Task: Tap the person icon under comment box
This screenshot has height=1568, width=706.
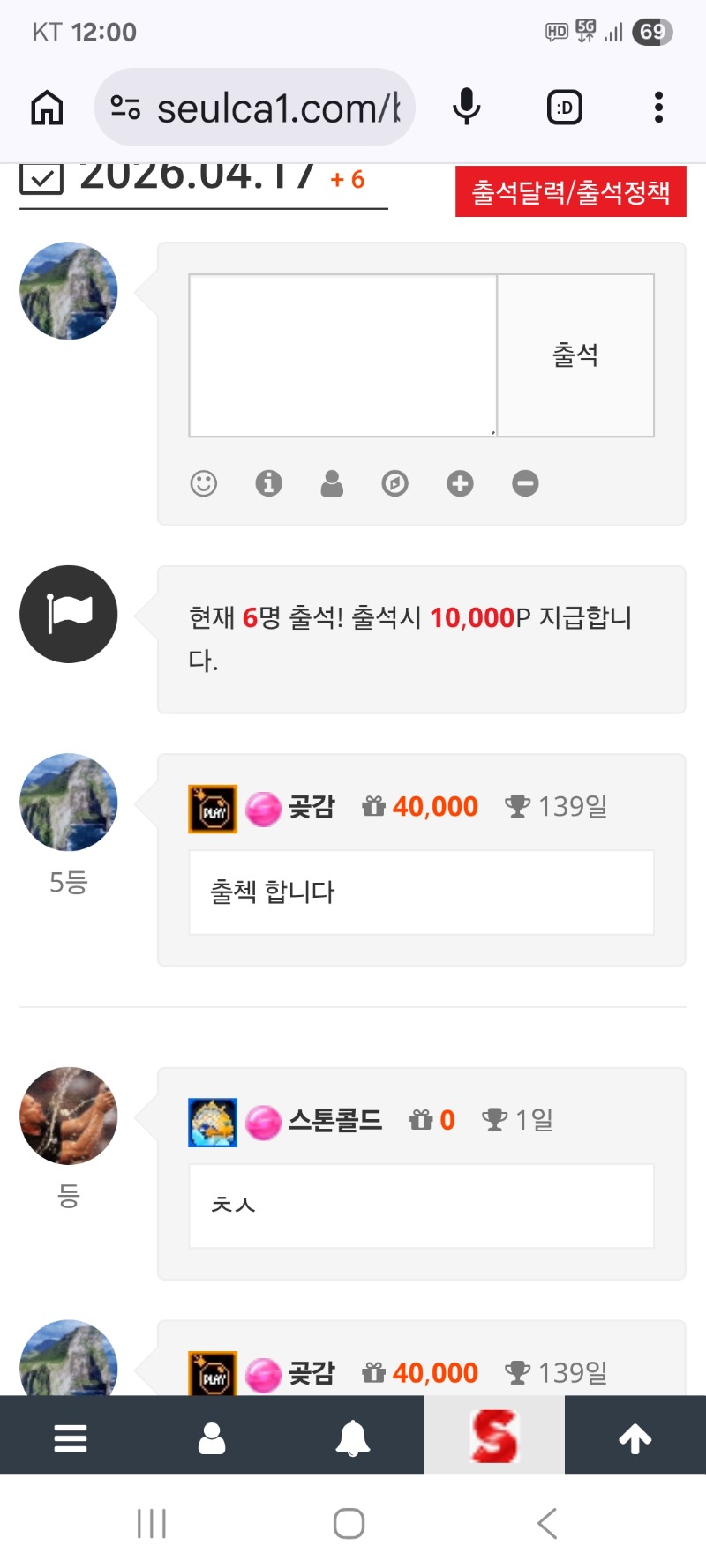Action: coord(332,483)
